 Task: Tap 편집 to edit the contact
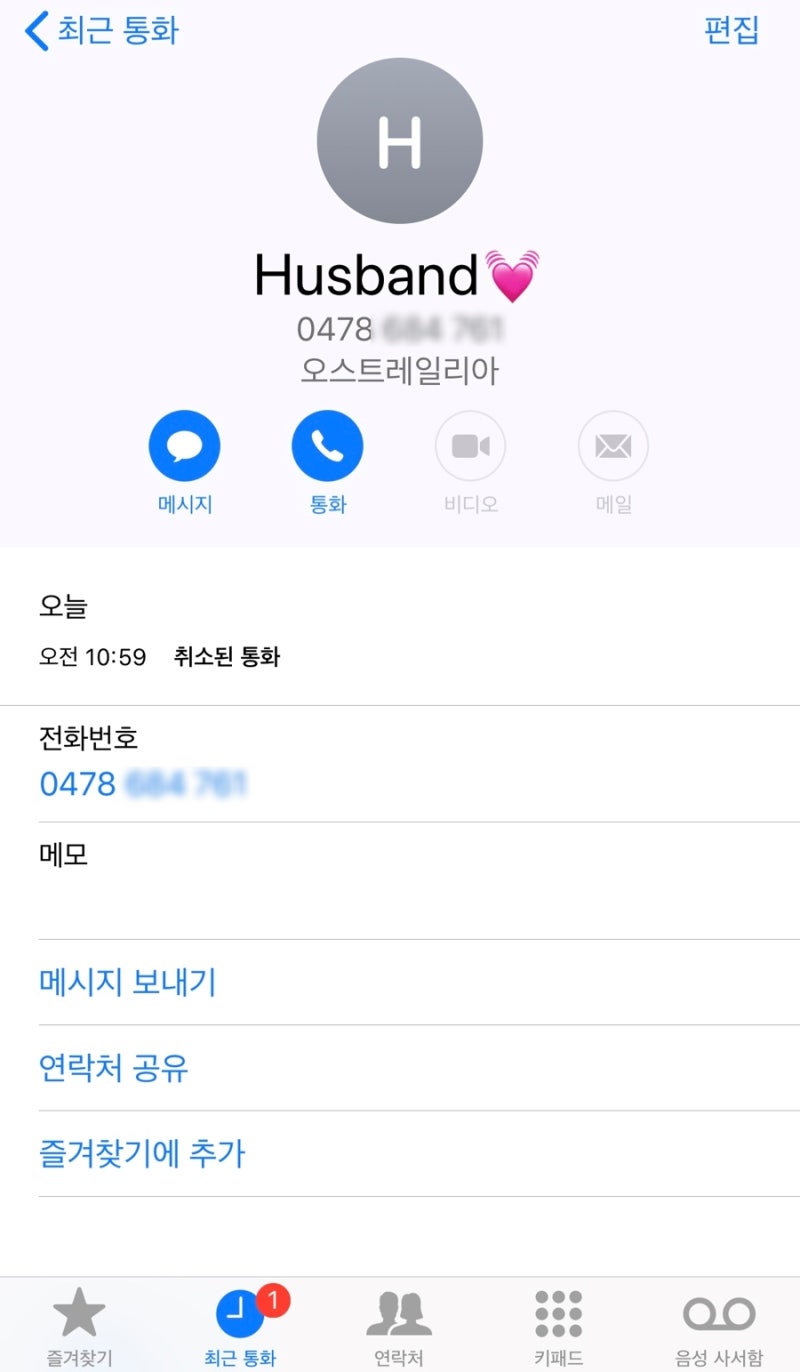click(x=735, y=31)
